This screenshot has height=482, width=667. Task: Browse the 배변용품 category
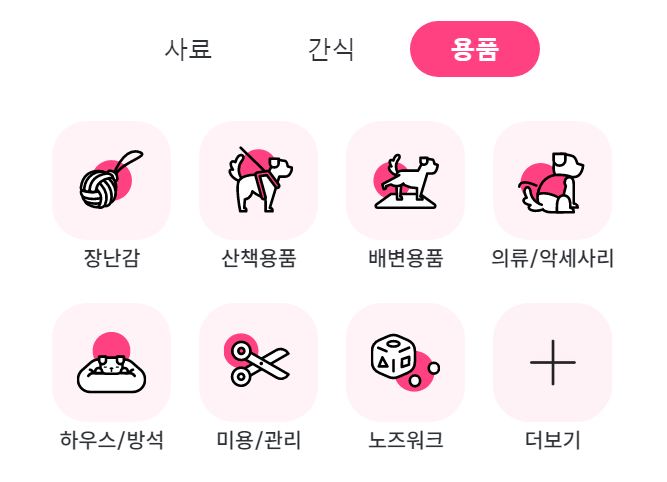(x=406, y=181)
